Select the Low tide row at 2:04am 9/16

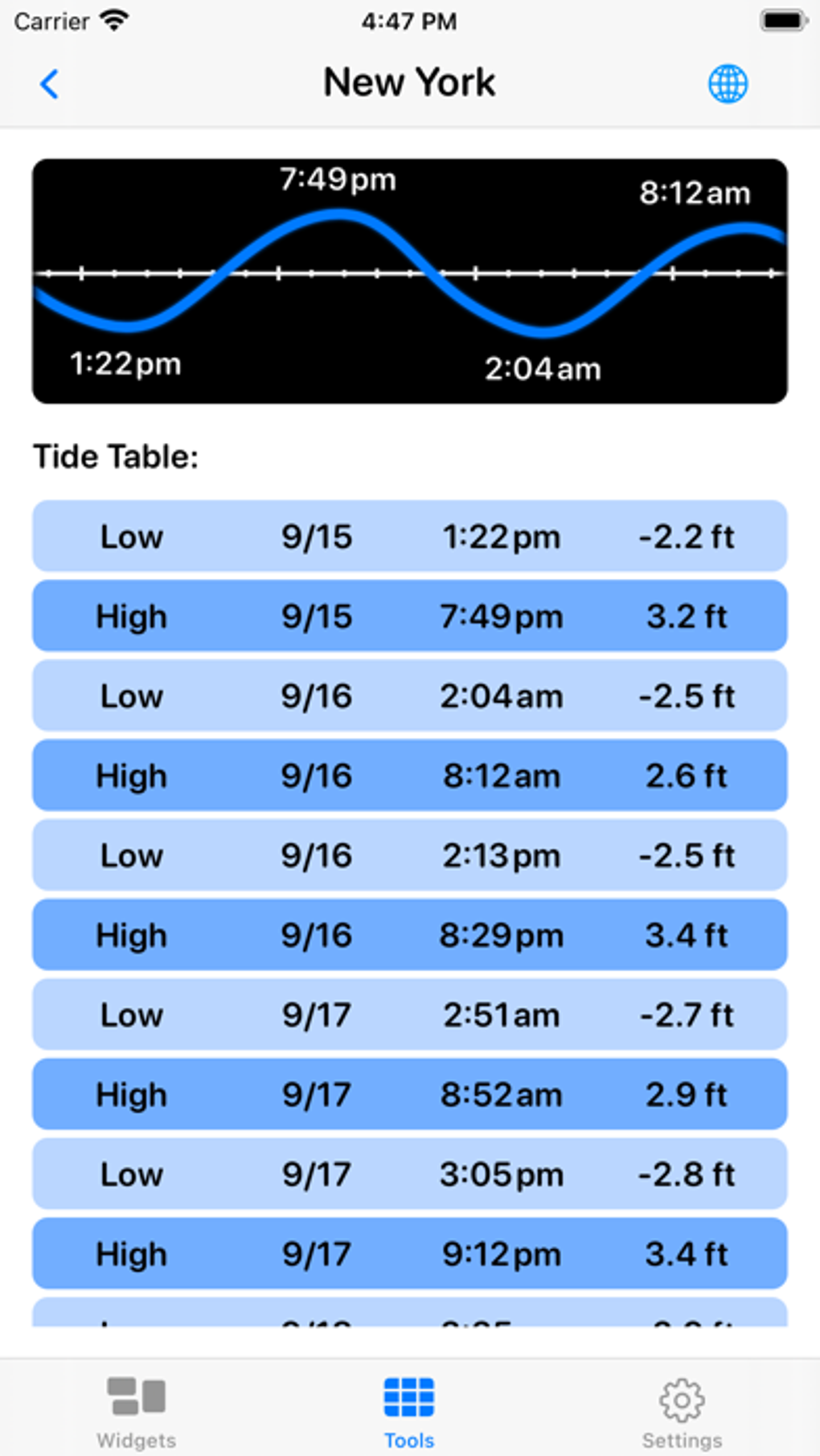coord(410,695)
